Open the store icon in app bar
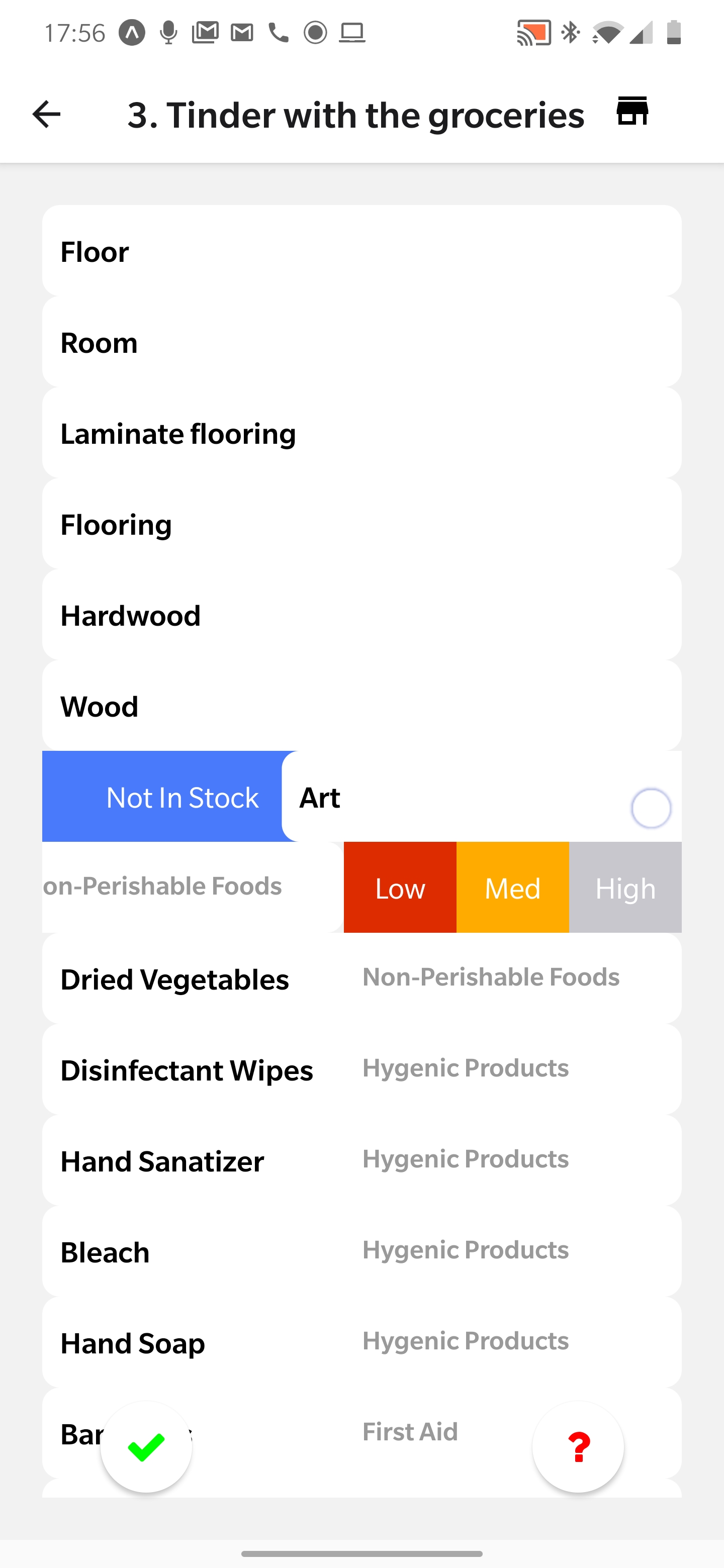Screen dimensions: 724x1568 pos(632,112)
